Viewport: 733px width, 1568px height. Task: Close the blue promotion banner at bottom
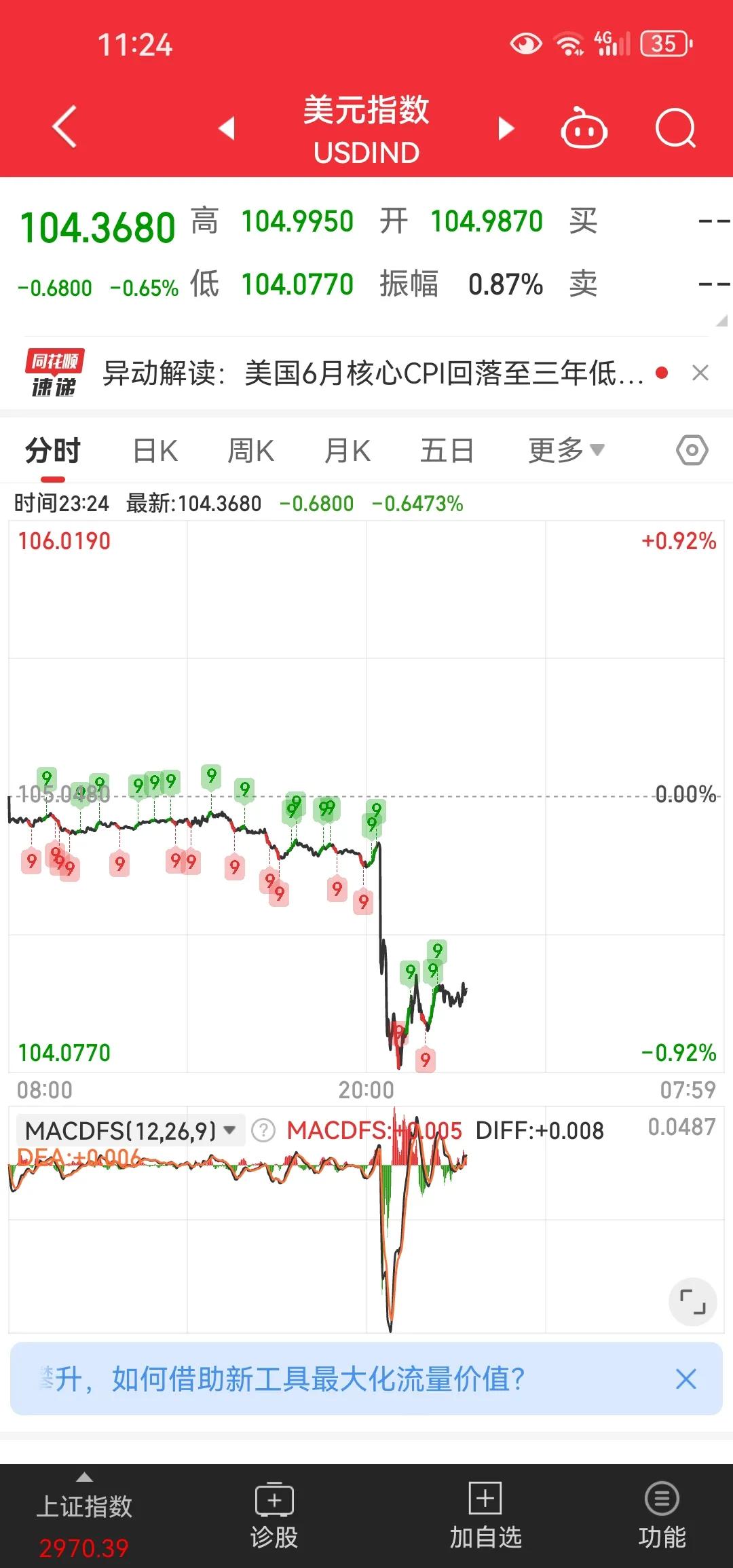coord(685,1380)
